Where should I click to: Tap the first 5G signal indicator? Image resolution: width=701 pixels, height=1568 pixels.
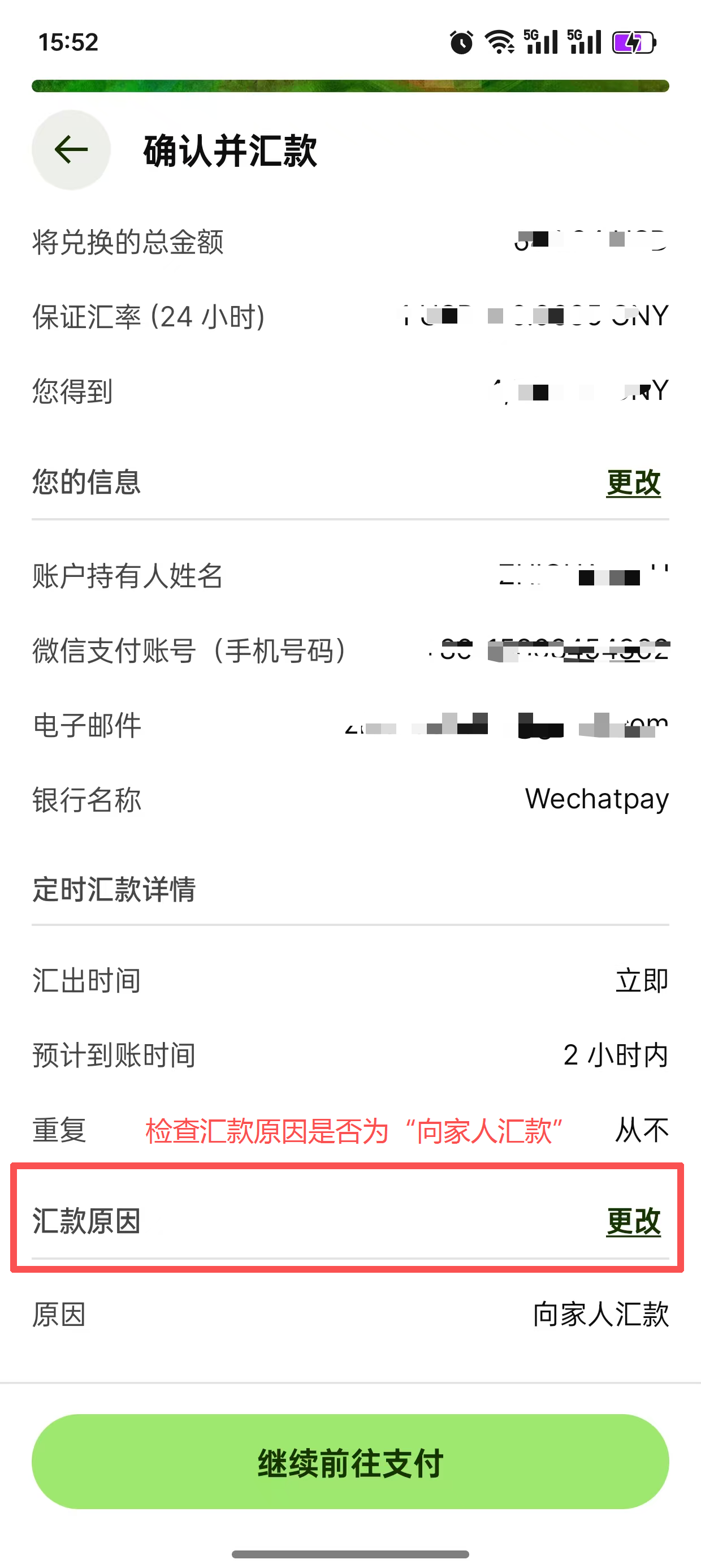pos(543,41)
